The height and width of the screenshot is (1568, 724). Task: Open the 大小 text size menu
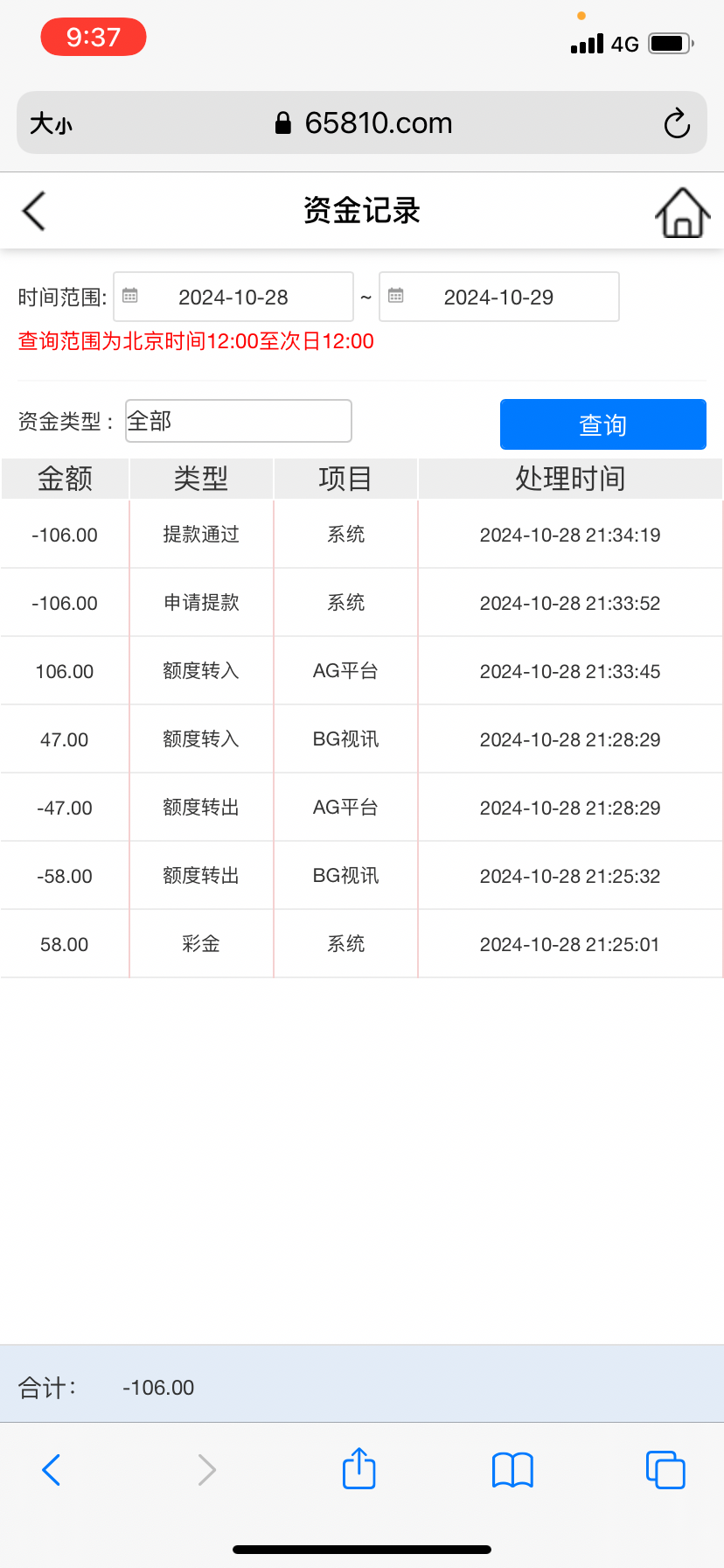click(51, 123)
